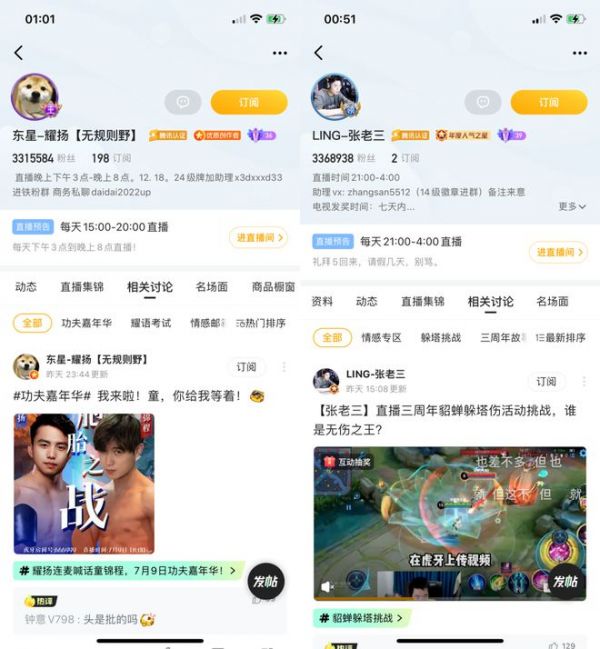Screen dimensions: 600x649
Task: Enter live room beside 每天15:00-20:00直播
Action: coord(258,238)
